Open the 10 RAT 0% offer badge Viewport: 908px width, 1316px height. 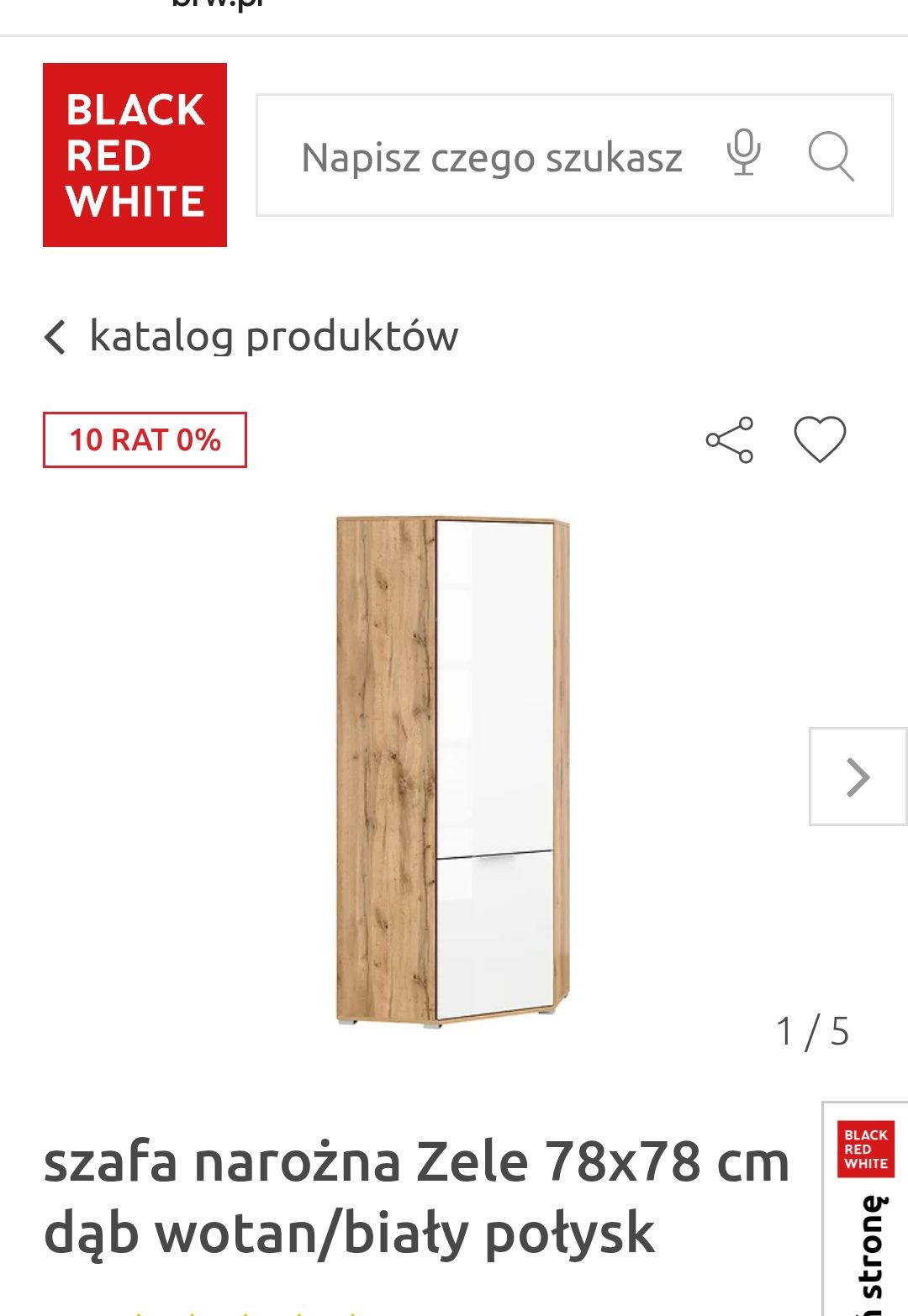145,440
